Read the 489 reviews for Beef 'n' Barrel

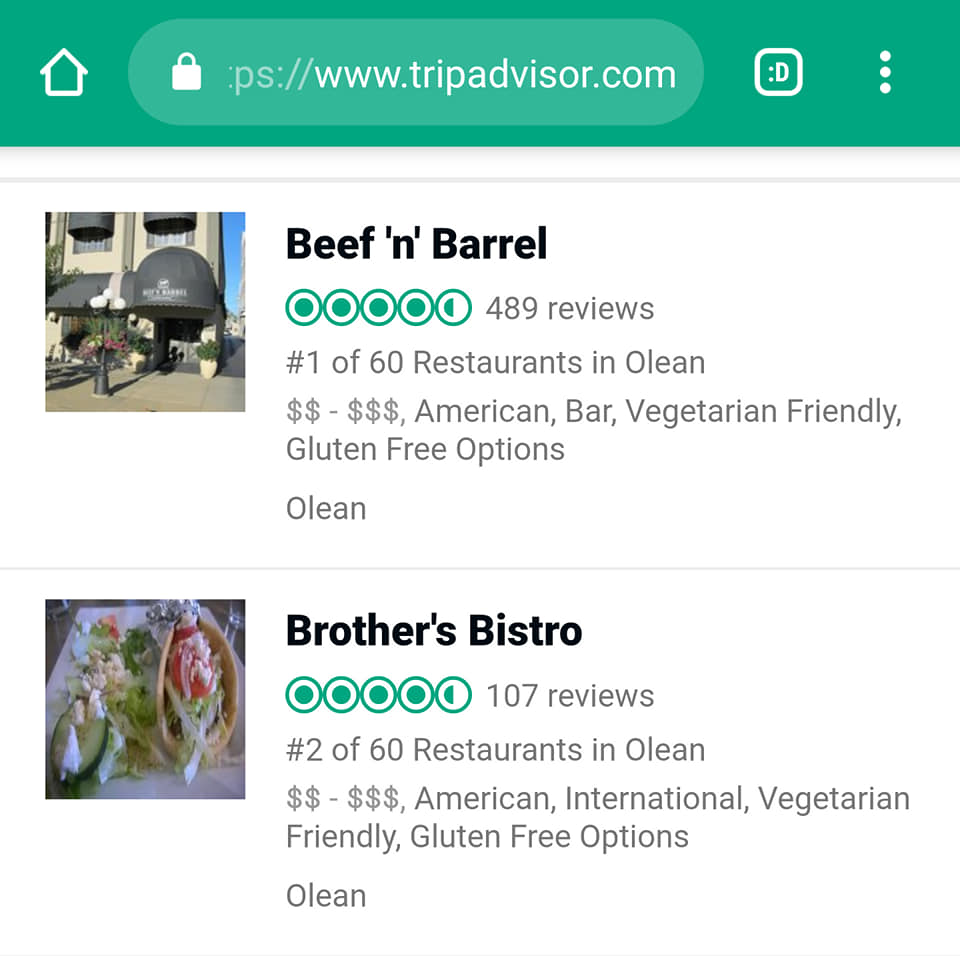click(x=569, y=309)
